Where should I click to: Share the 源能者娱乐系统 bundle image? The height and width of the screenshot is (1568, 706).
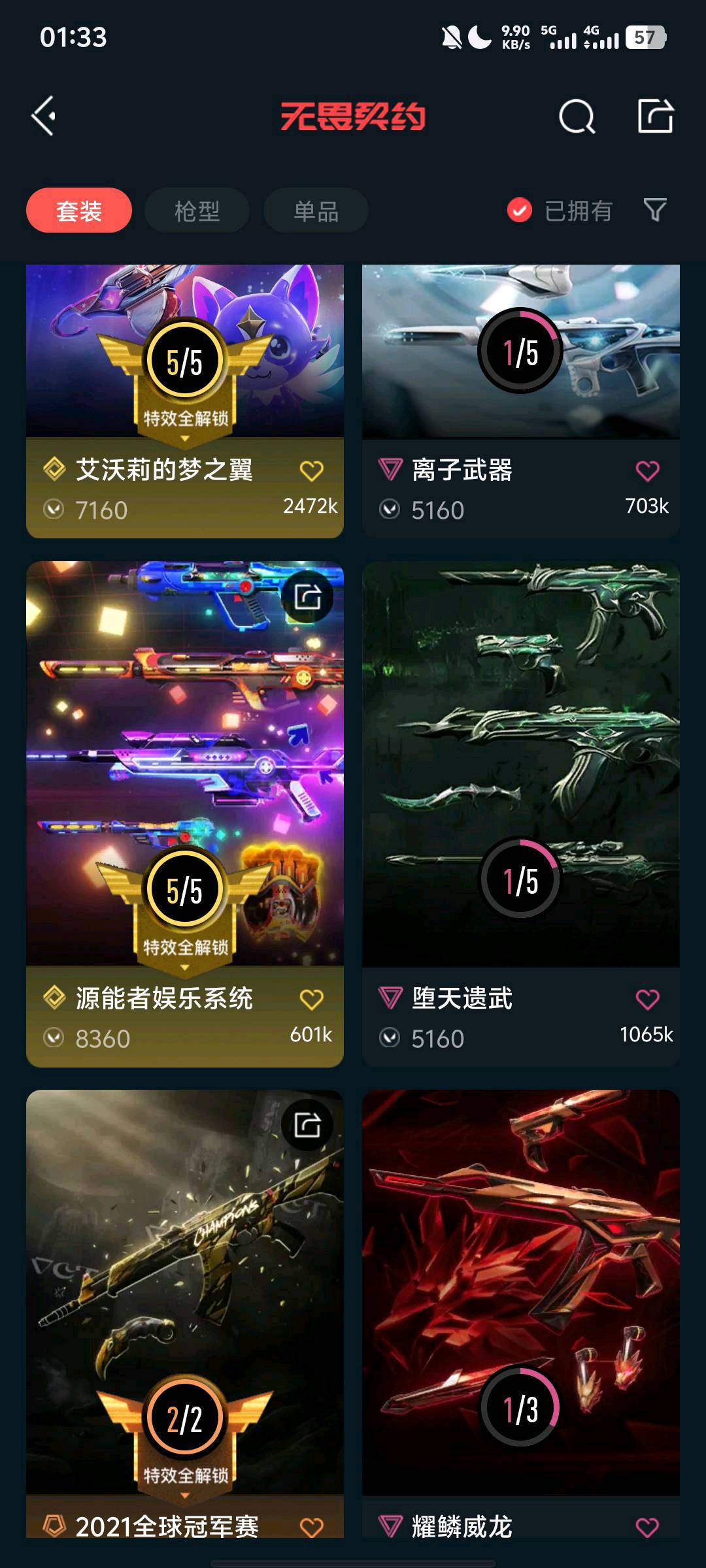307,596
